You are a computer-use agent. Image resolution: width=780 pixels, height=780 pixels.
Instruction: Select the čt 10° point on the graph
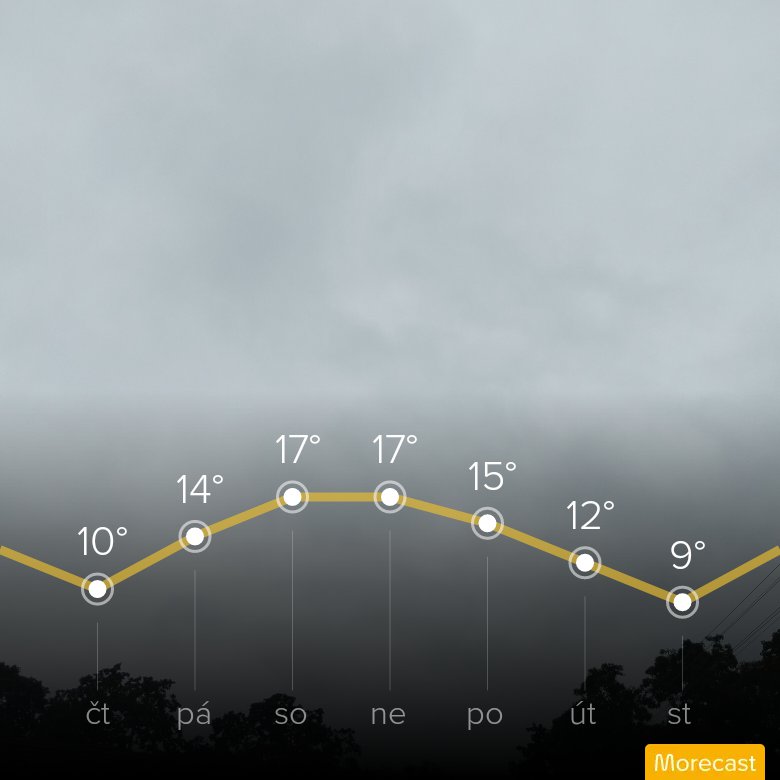(x=98, y=589)
